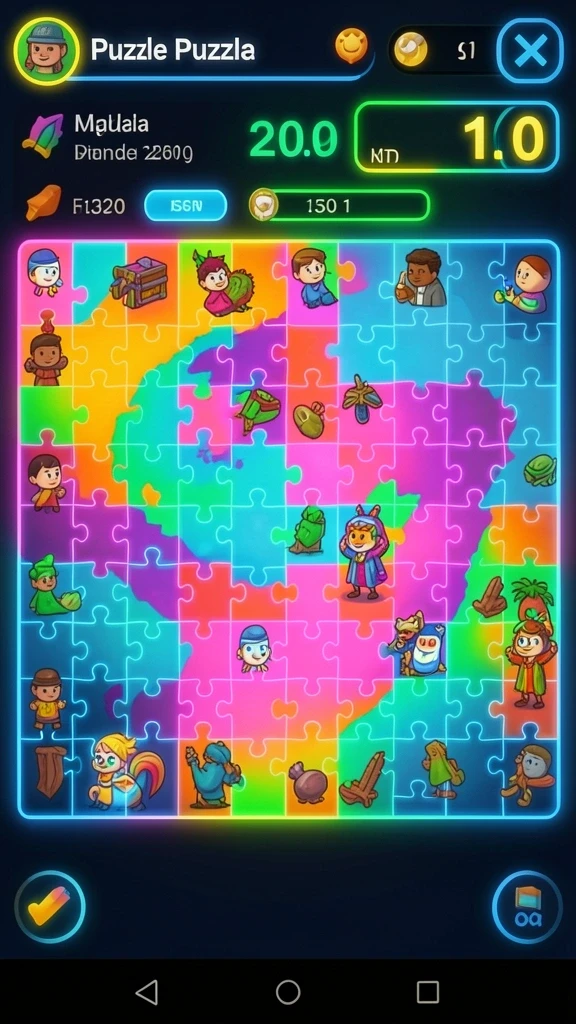Viewport: 576px width, 1024px height.
Task: Open the round image button in the bottom right corner
Action: (x=527, y=906)
